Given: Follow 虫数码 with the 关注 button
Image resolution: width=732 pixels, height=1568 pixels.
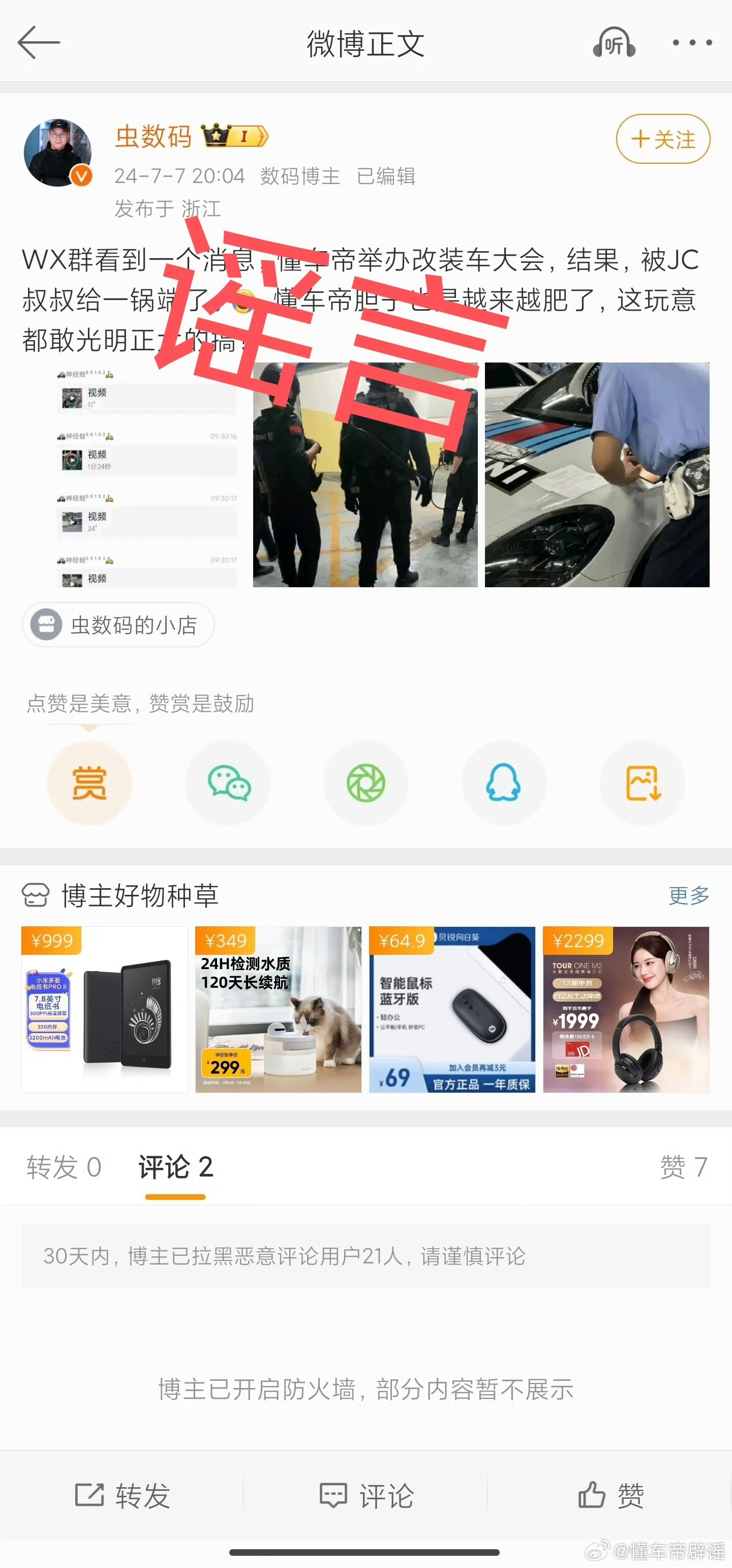Looking at the screenshot, I should [x=663, y=139].
